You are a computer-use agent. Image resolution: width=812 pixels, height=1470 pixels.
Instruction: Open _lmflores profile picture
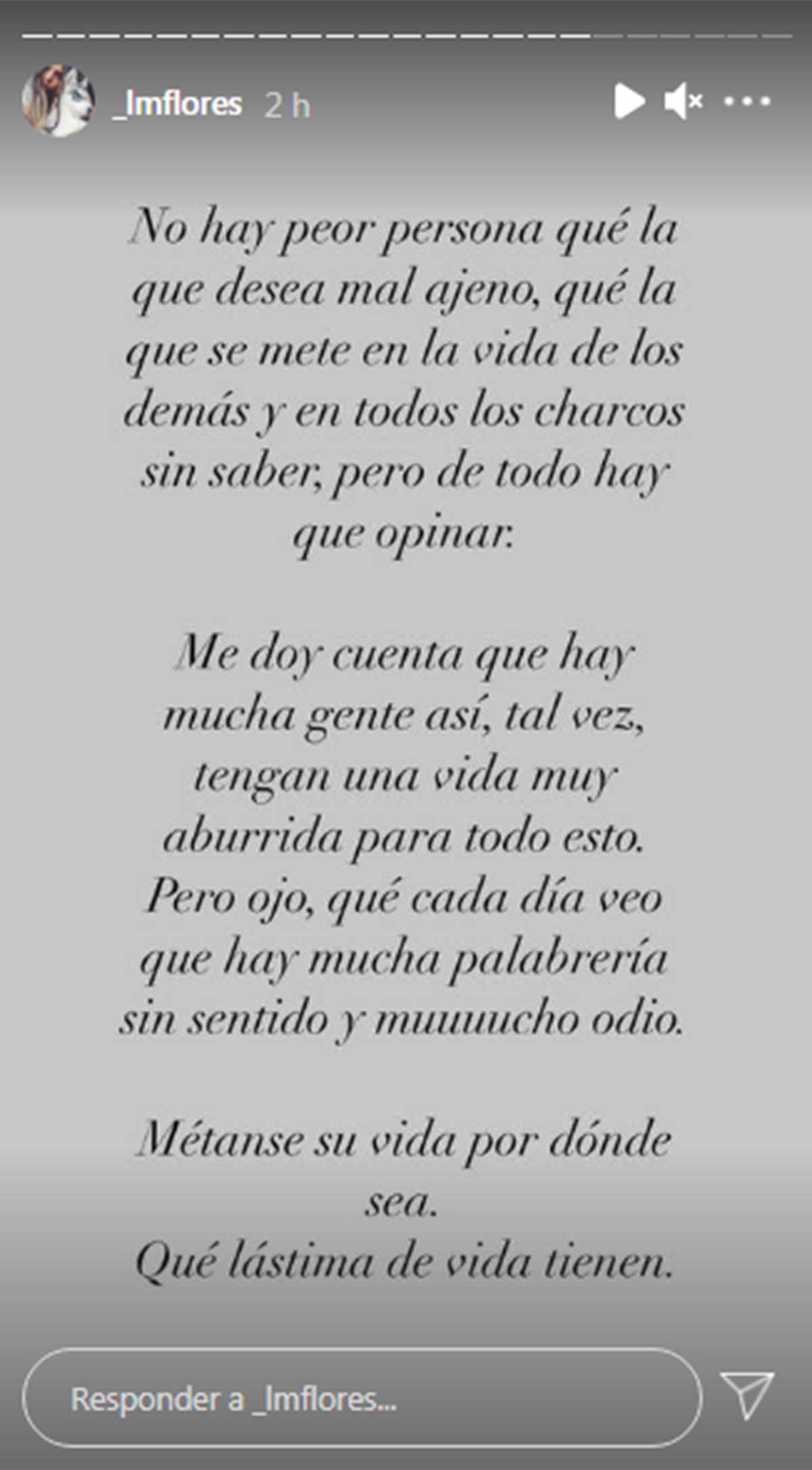pos(59,101)
